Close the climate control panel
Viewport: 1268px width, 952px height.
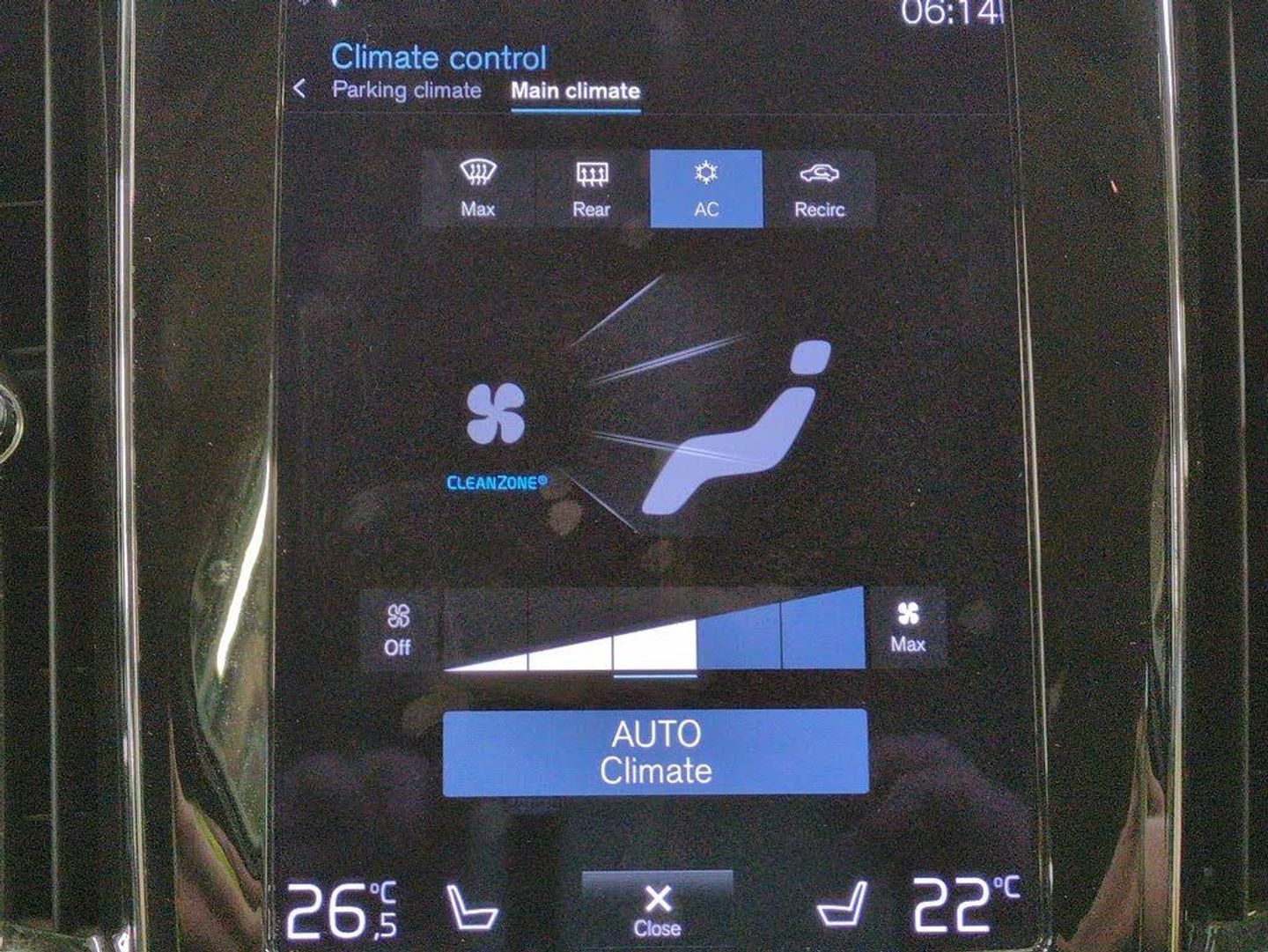pyautogui.click(x=657, y=909)
